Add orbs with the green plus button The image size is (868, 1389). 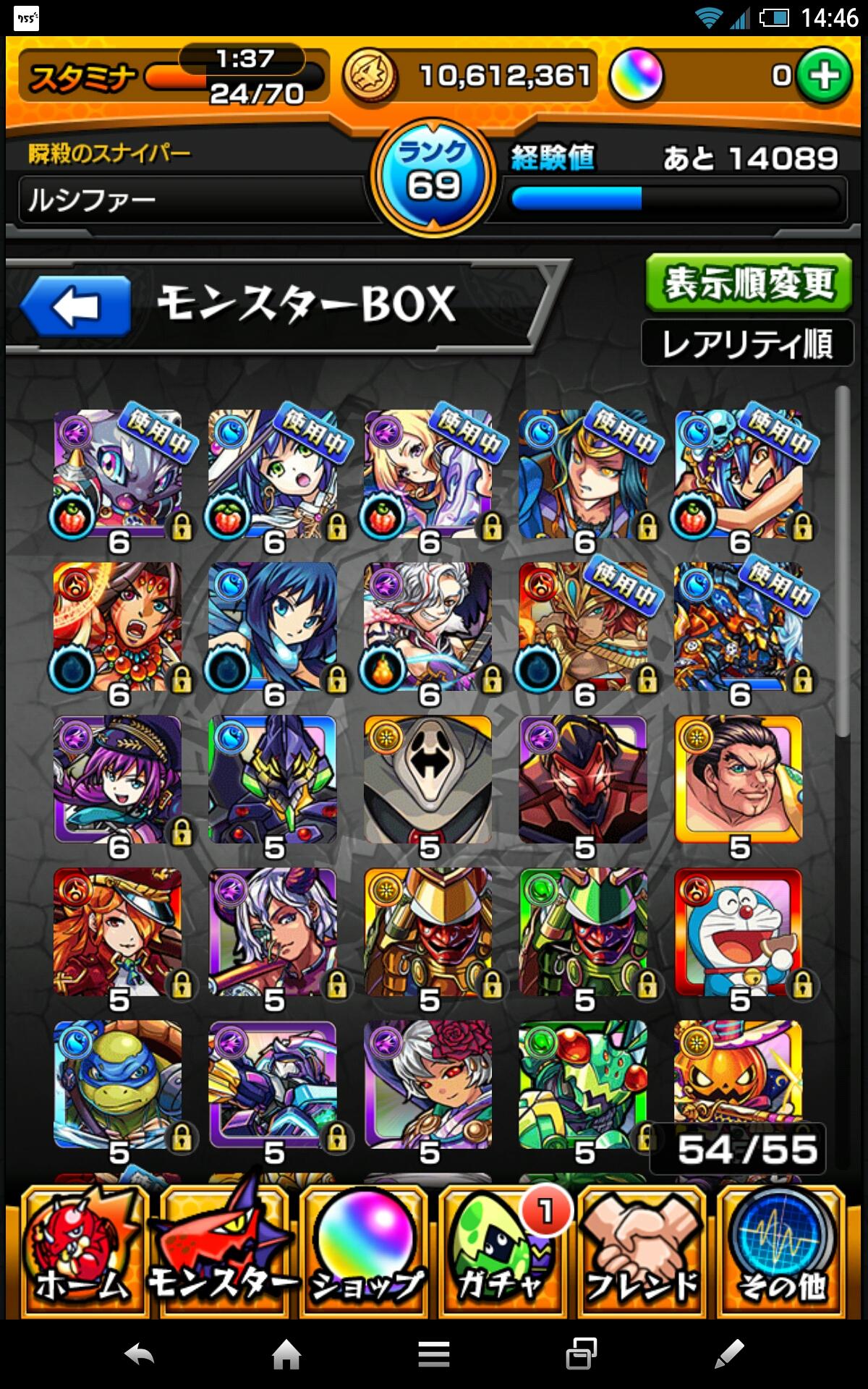pyautogui.click(x=824, y=76)
